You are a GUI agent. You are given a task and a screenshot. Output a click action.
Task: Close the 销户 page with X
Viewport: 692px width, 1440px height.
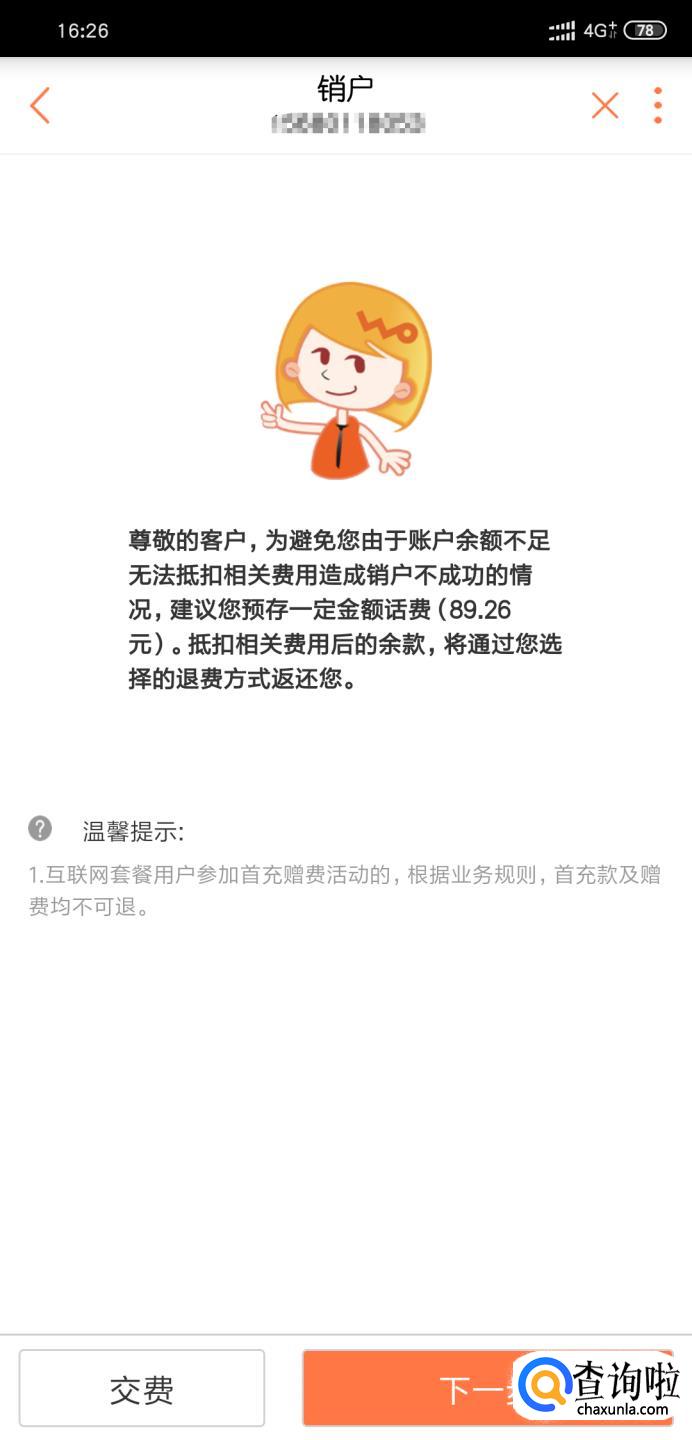coord(605,106)
